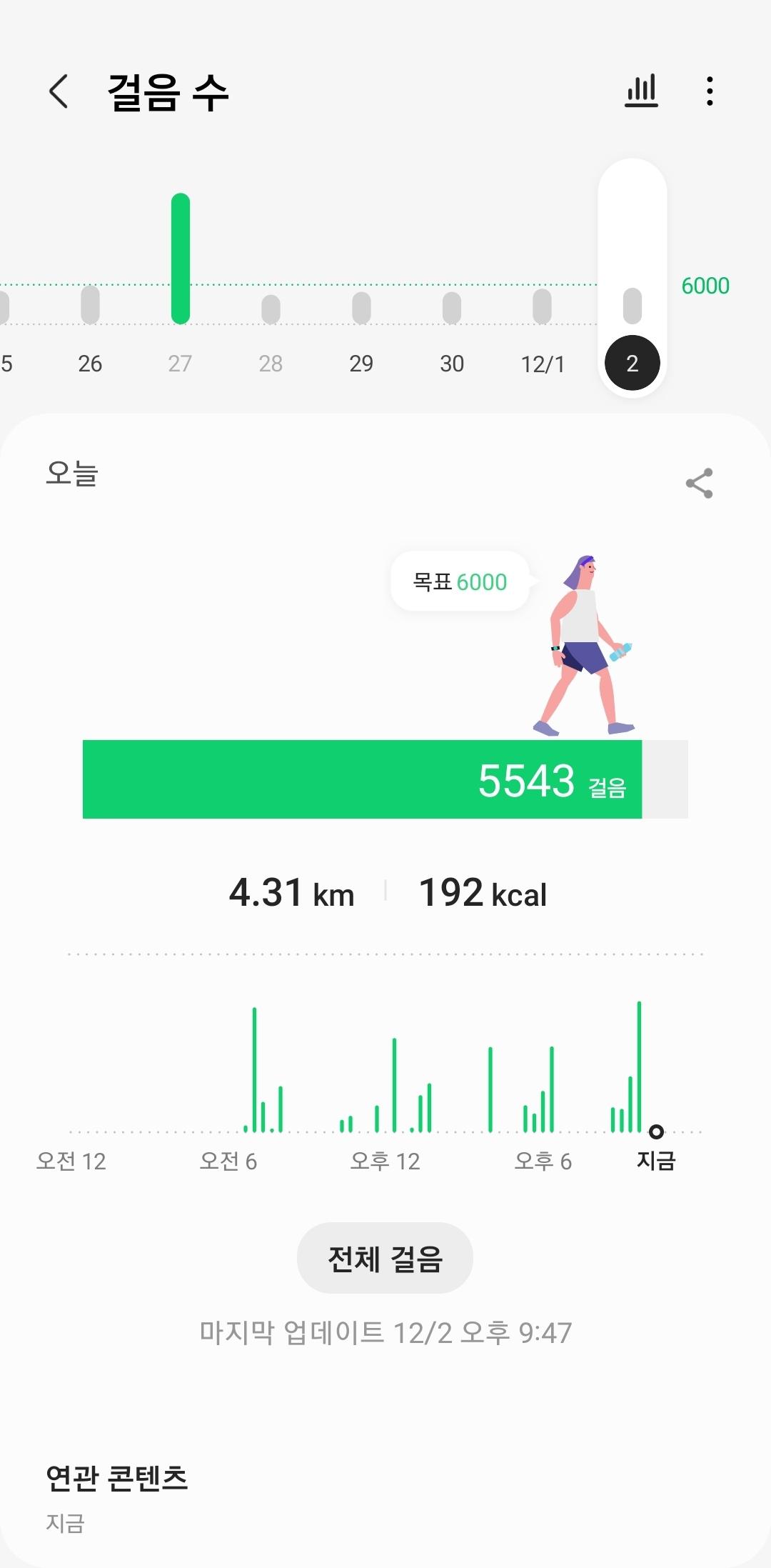Open the step trends chart icon
771x1568 pixels.
tap(641, 91)
